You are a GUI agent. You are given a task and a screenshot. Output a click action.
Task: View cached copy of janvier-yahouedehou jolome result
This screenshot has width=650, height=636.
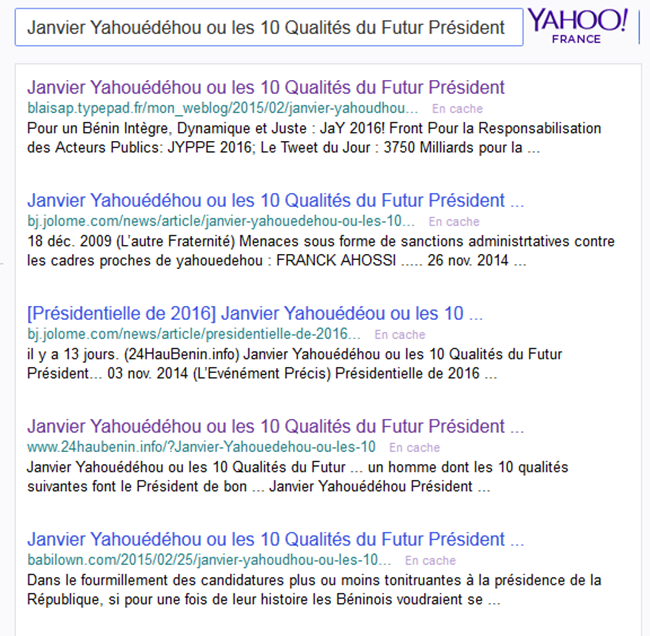pos(454,221)
